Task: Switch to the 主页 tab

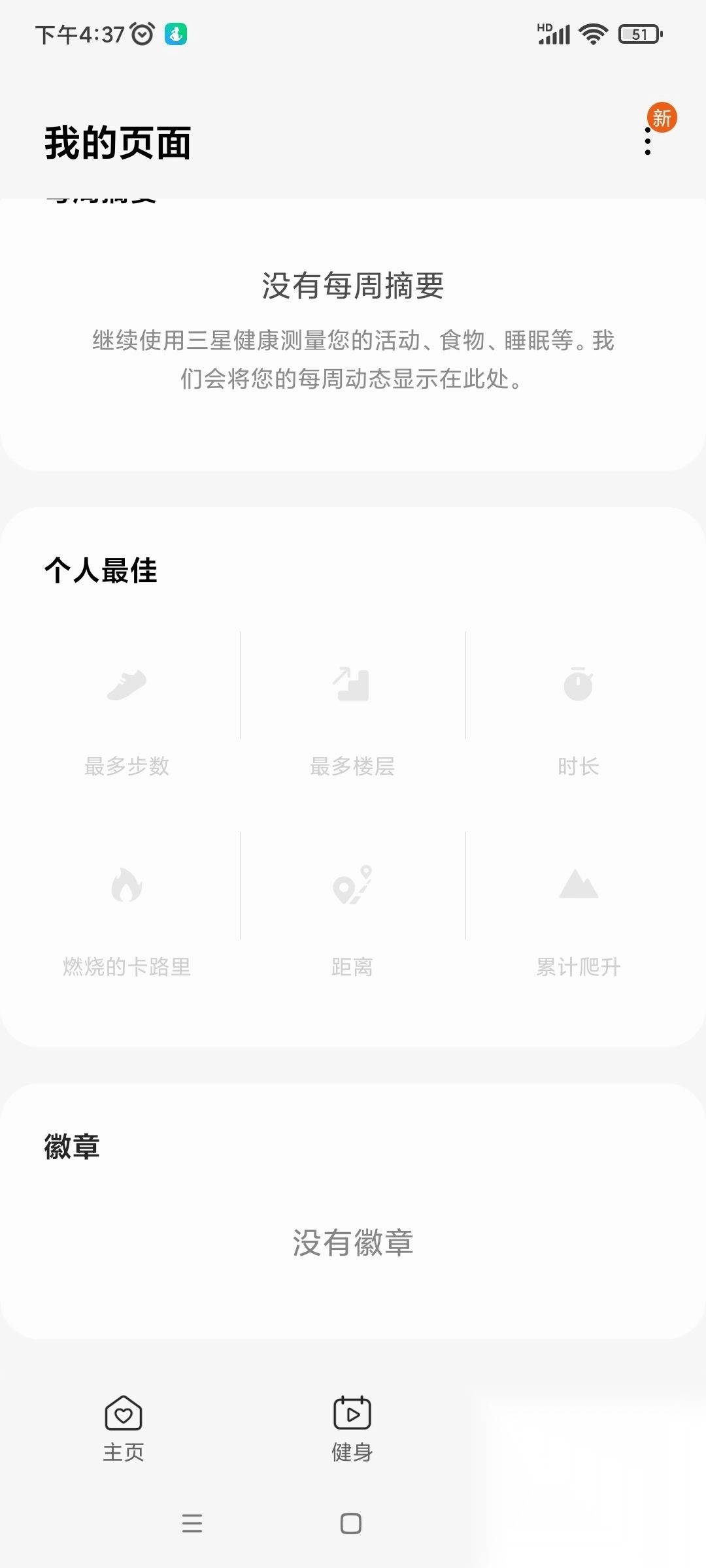Action: tap(124, 1428)
